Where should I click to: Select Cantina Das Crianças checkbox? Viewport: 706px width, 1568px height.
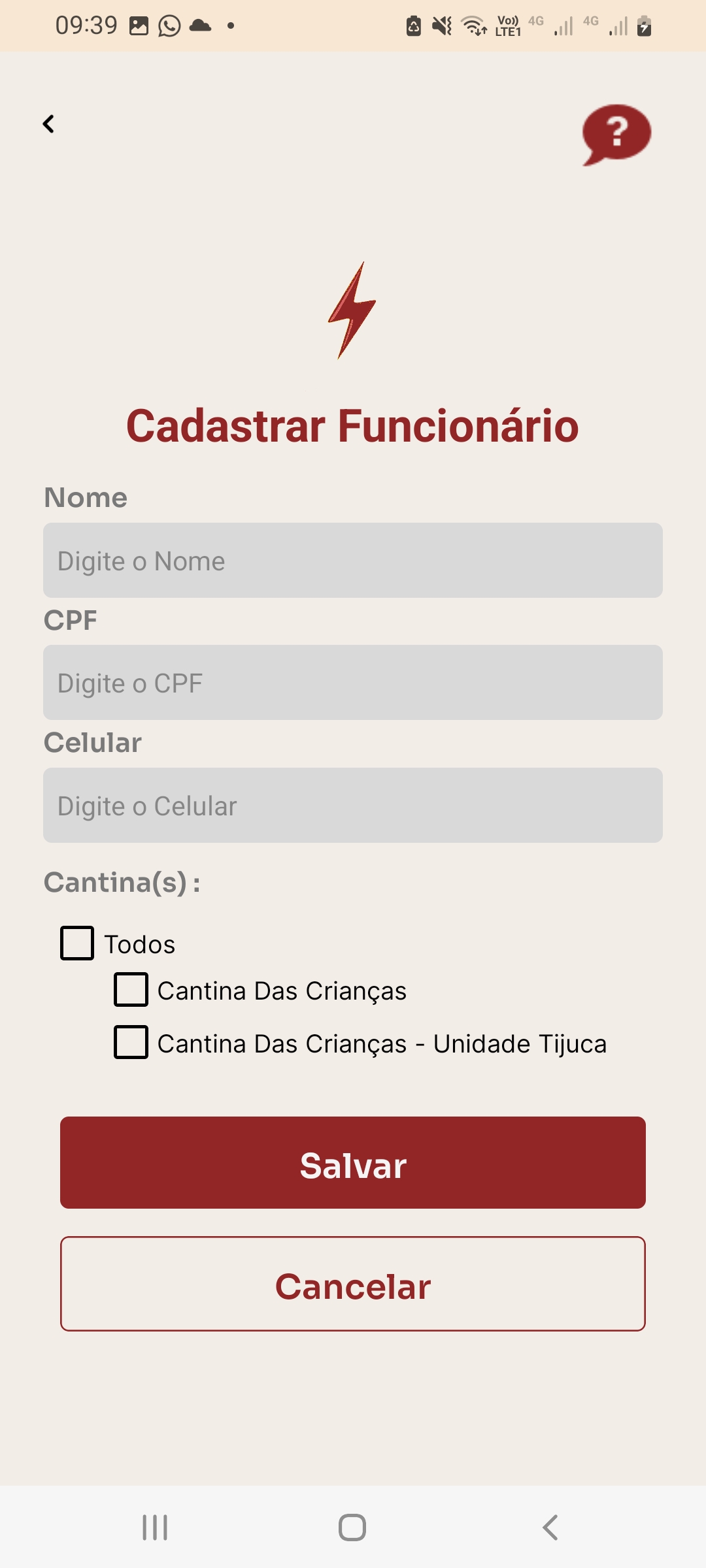tap(129, 990)
